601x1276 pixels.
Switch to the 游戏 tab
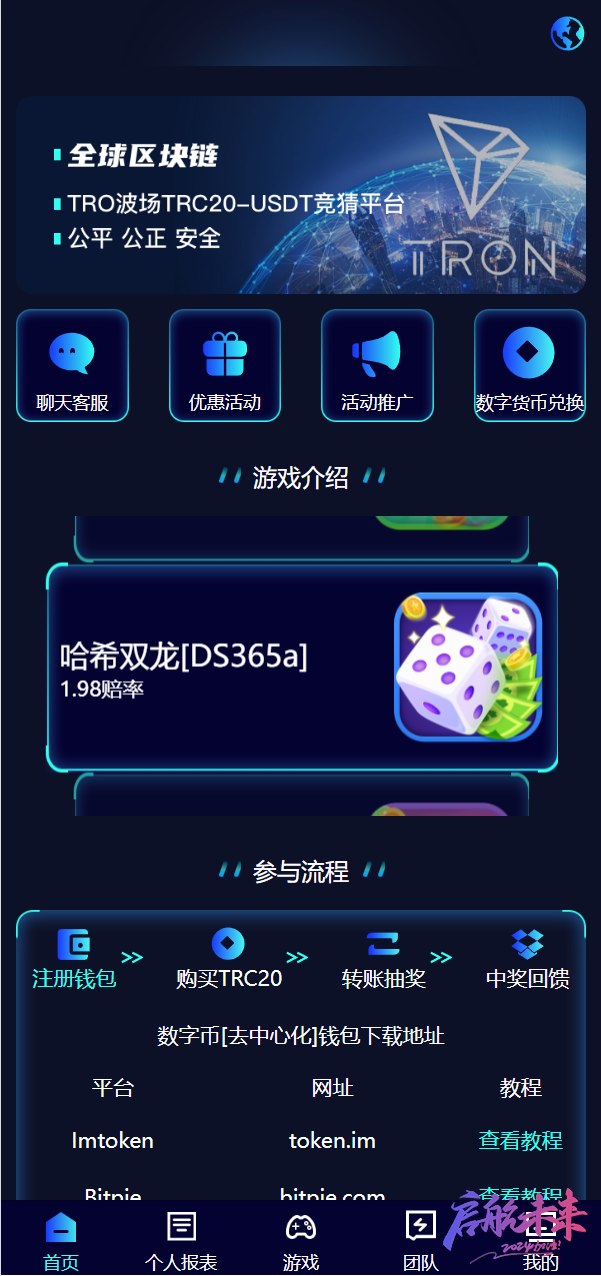(301, 1240)
